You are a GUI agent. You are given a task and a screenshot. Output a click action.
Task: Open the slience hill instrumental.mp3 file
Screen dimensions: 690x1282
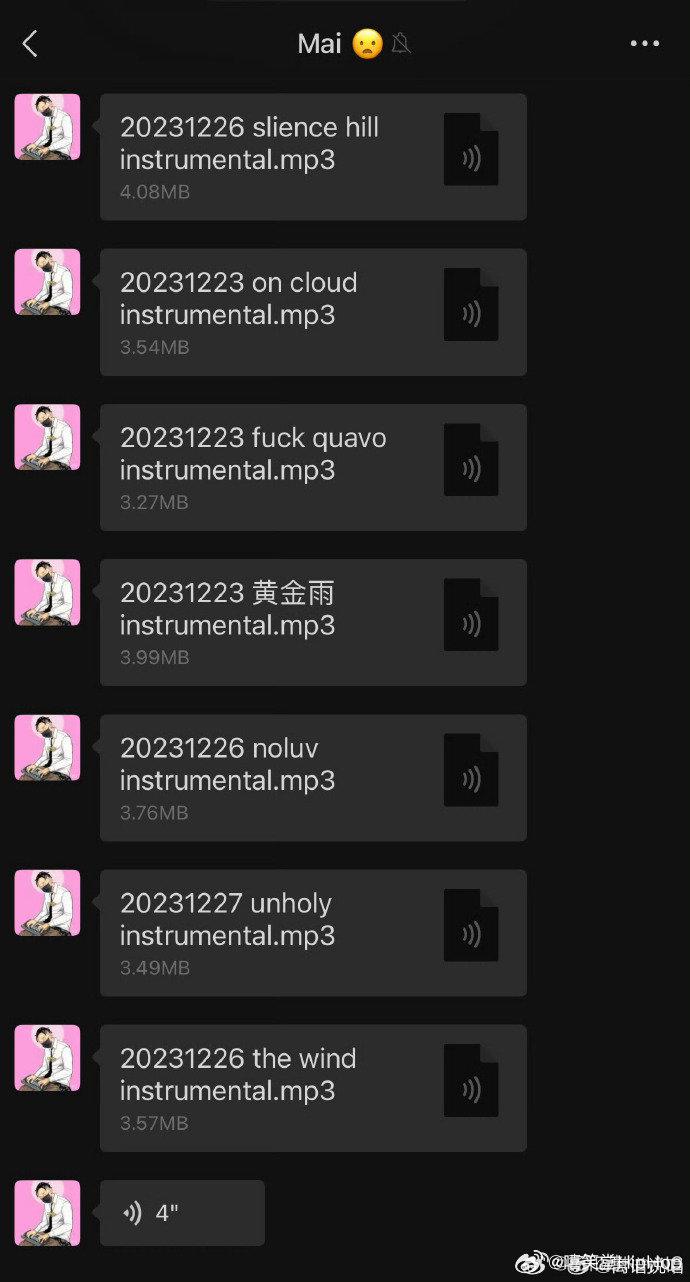(313, 157)
